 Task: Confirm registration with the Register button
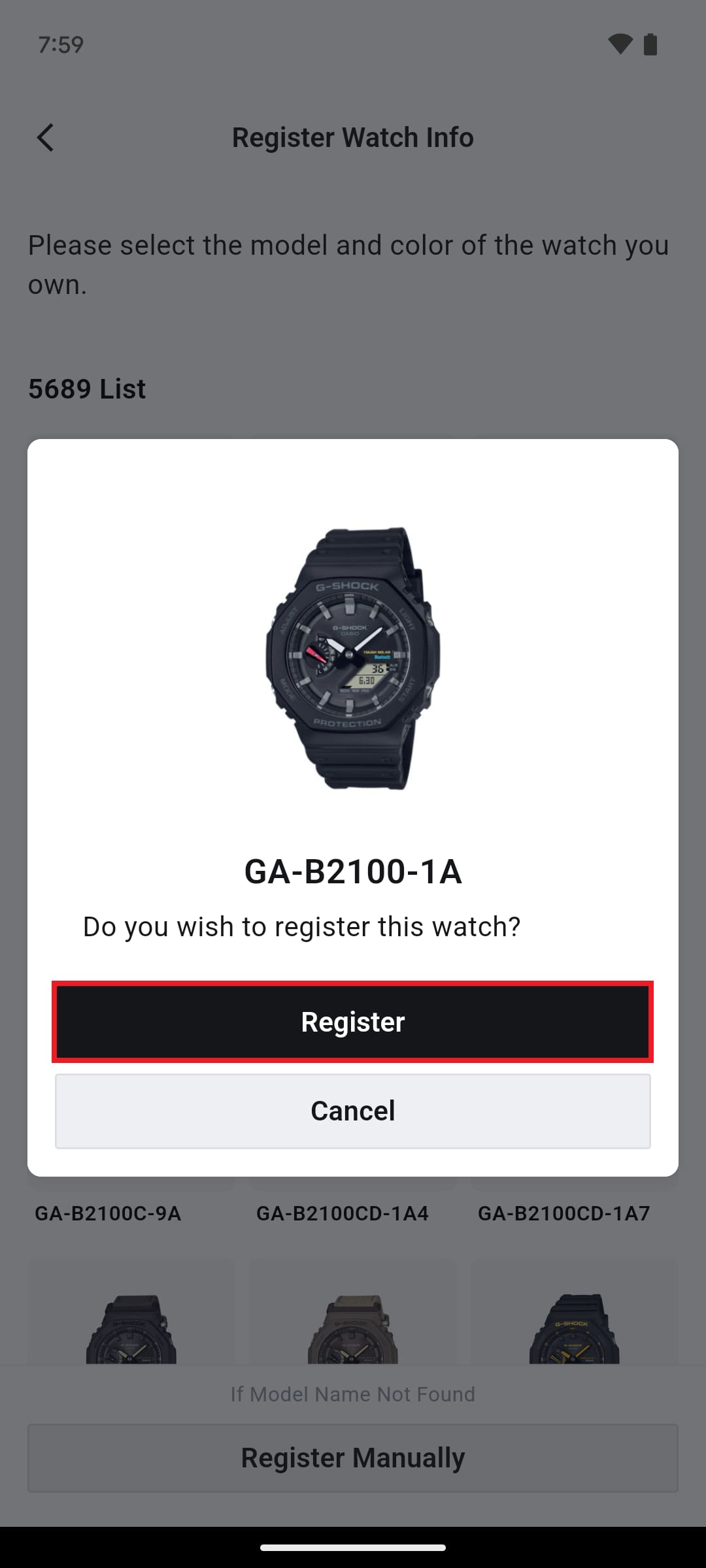tap(353, 1022)
